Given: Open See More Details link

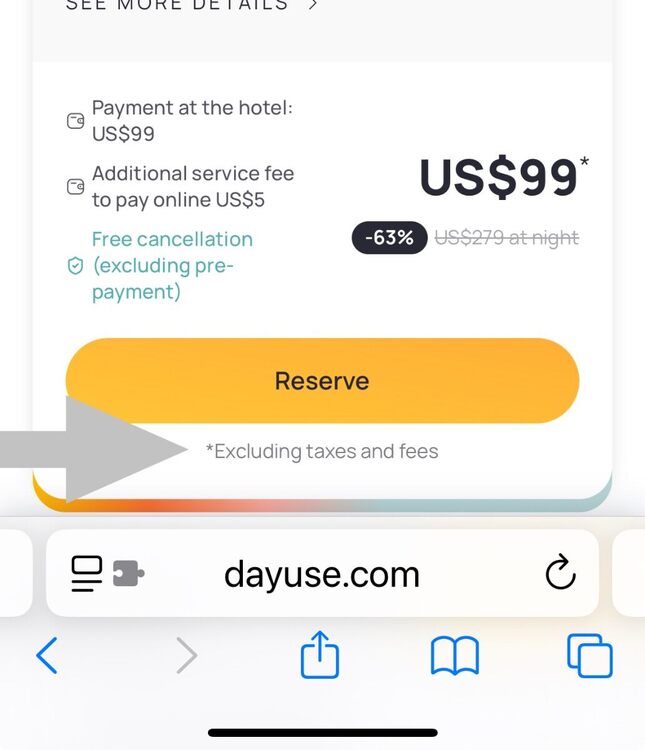Looking at the screenshot, I should pos(190,5).
